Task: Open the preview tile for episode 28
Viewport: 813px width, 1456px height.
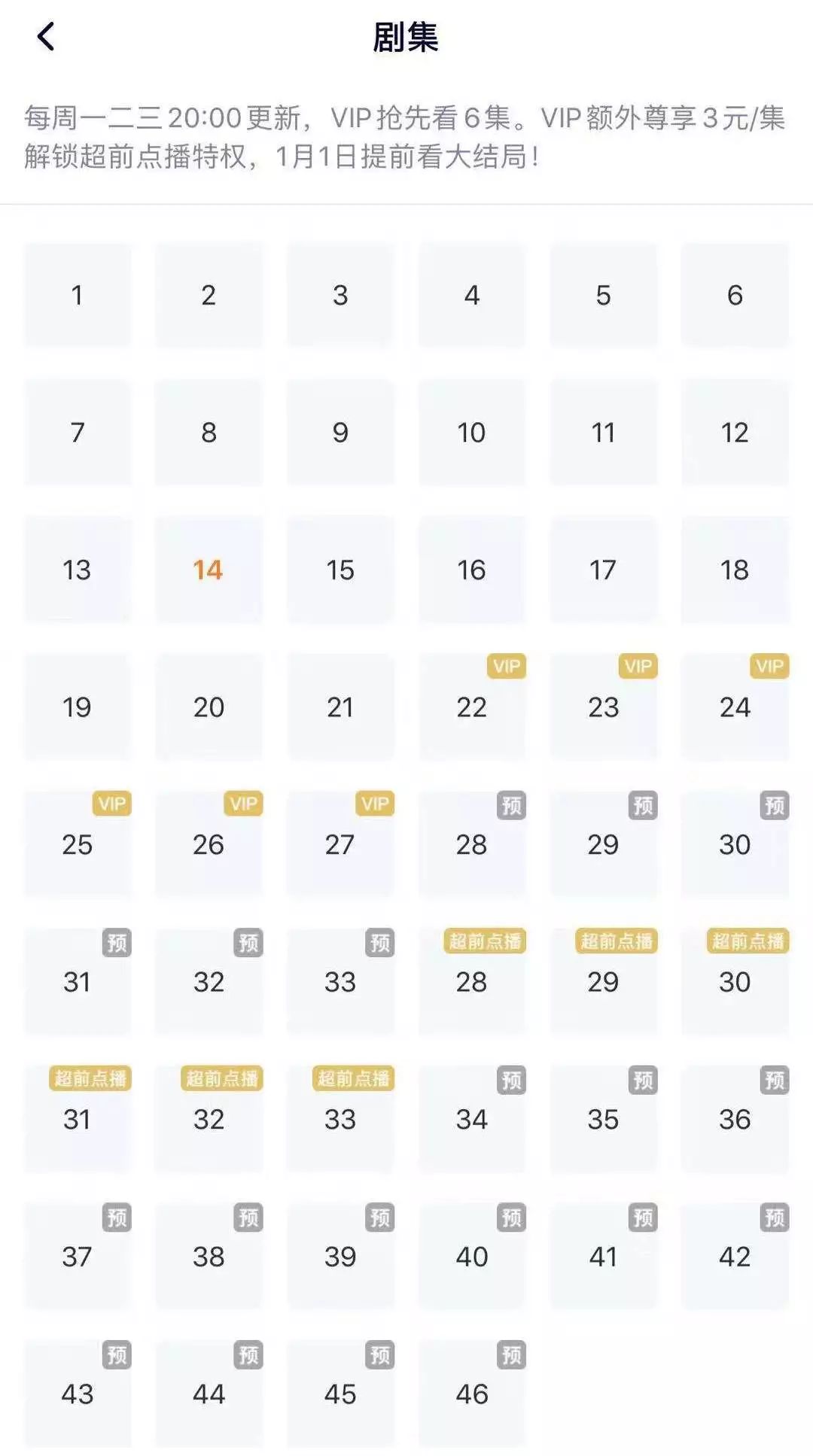Action: (x=471, y=844)
